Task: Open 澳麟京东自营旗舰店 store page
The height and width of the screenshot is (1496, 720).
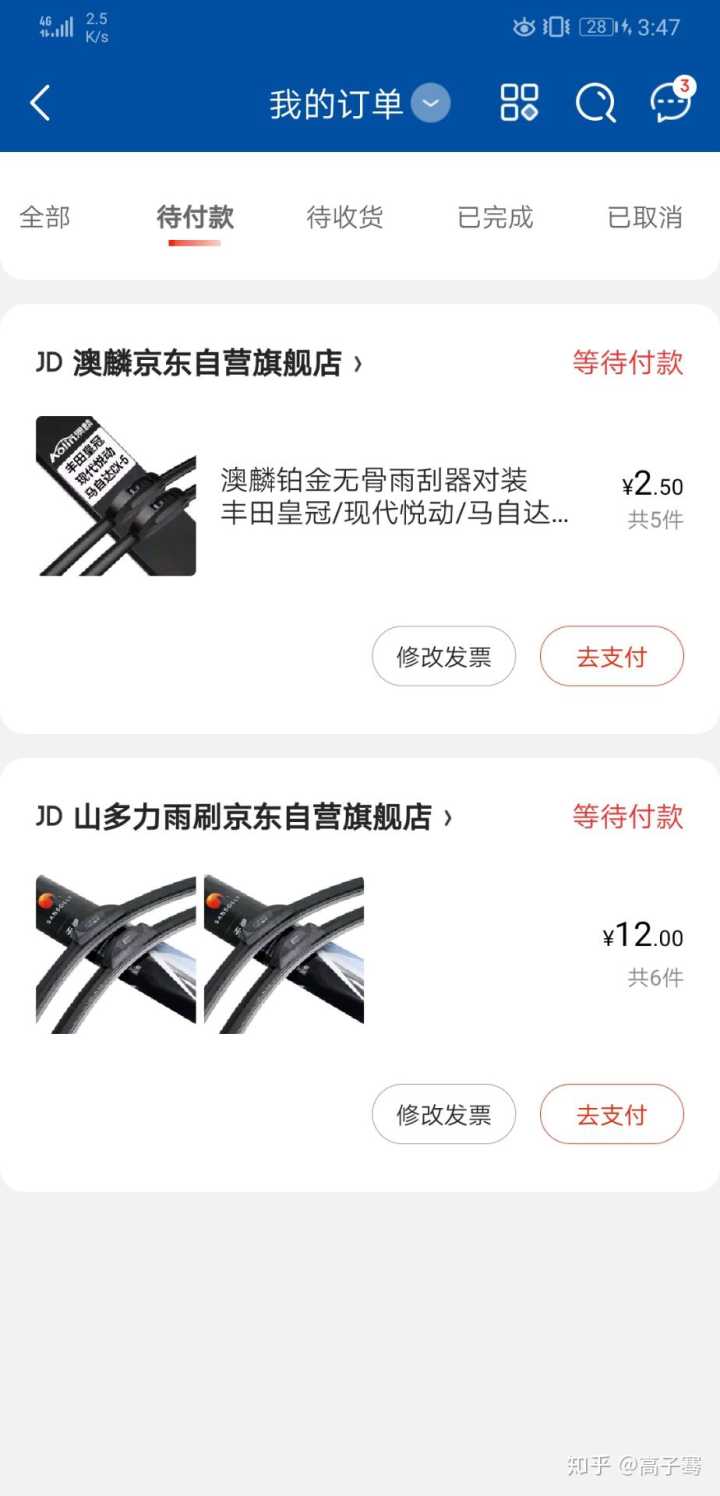Action: point(208,363)
